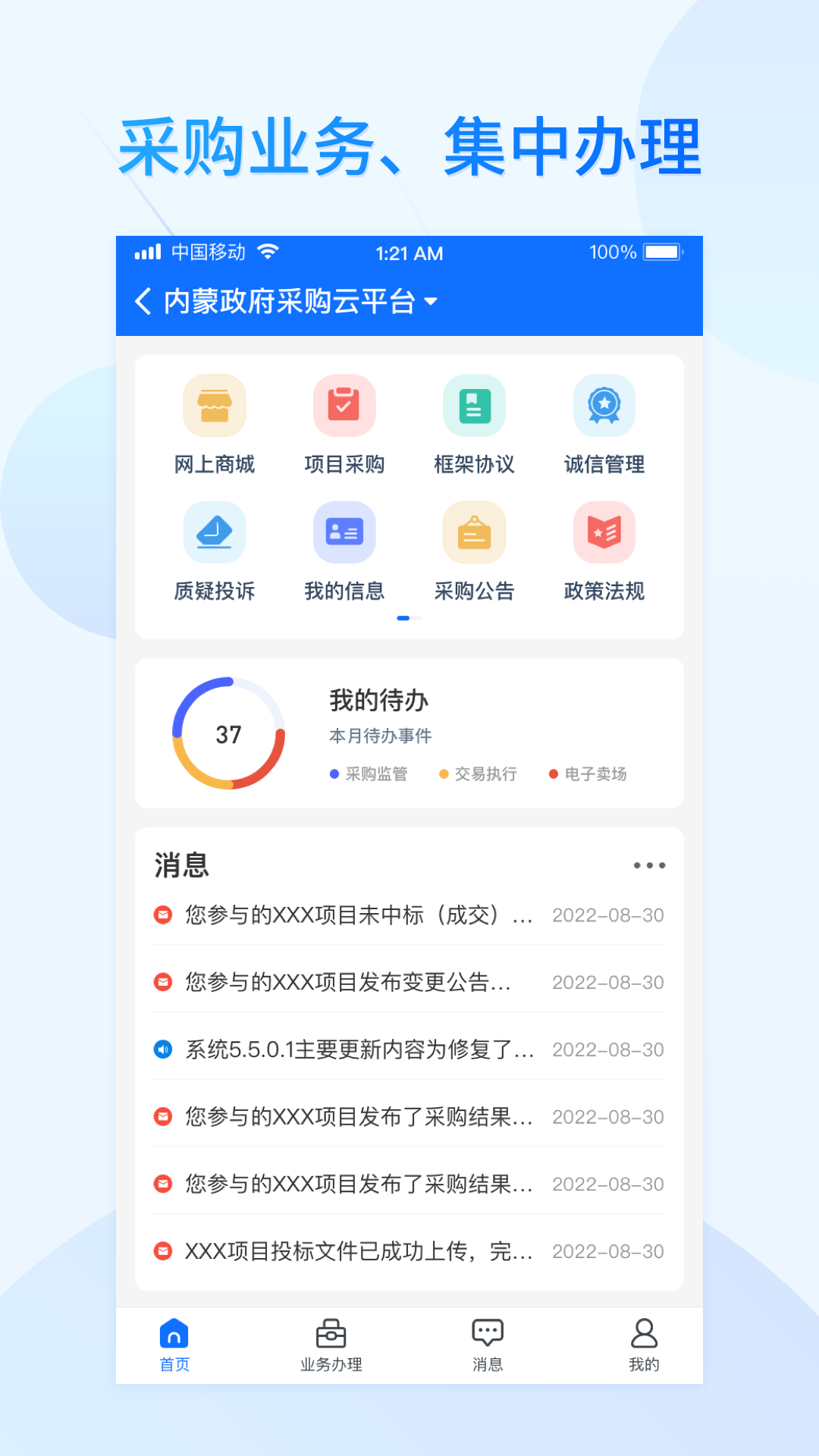Viewport: 819px width, 1456px height.
Task: Open 框架协议 from the grid
Action: 474,406
